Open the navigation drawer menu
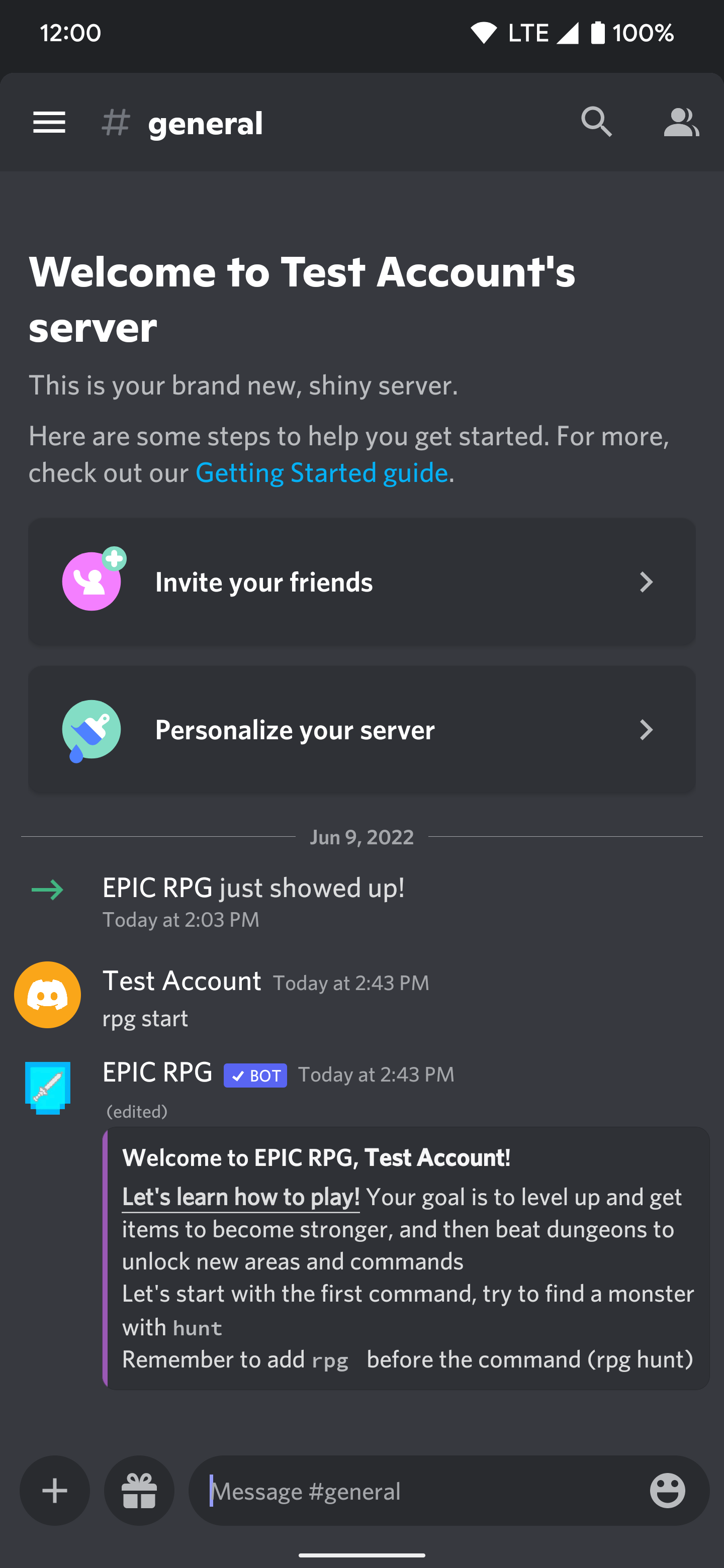The image size is (724, 1568). 49,122
